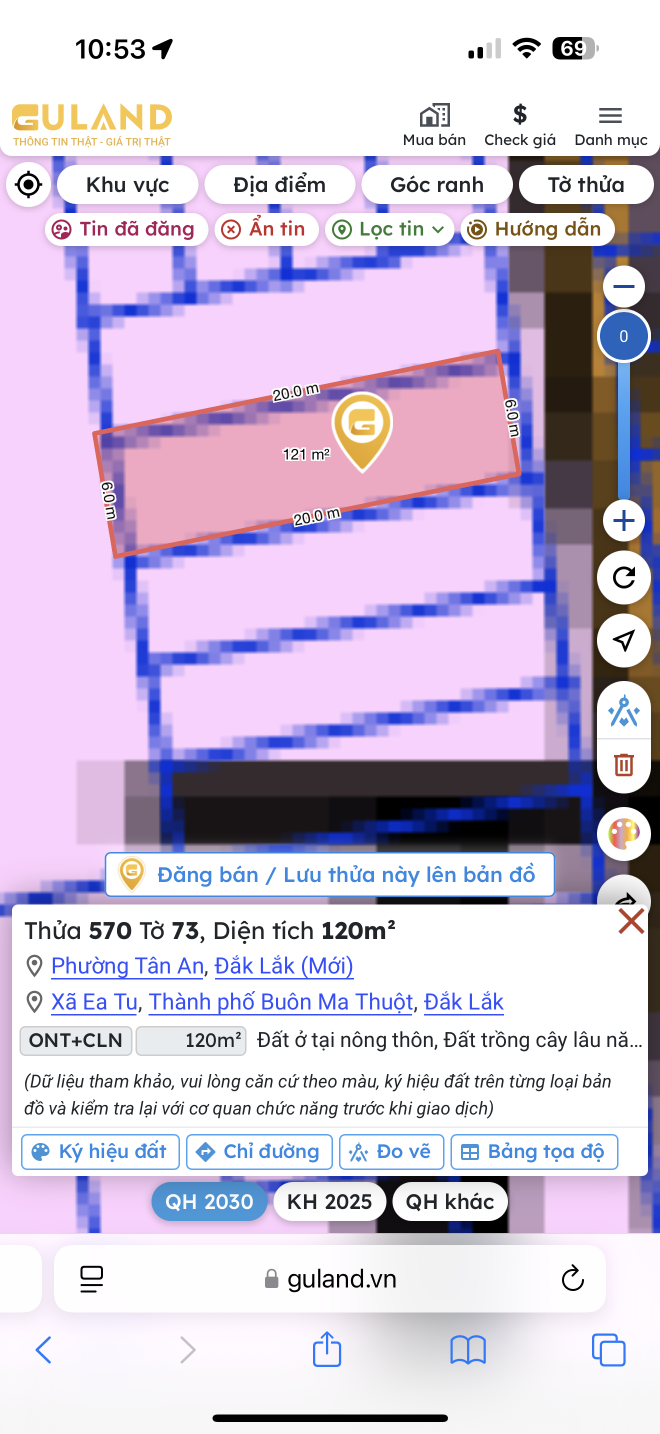
Task: Tap the Góc ranh button
Action: 437,185
